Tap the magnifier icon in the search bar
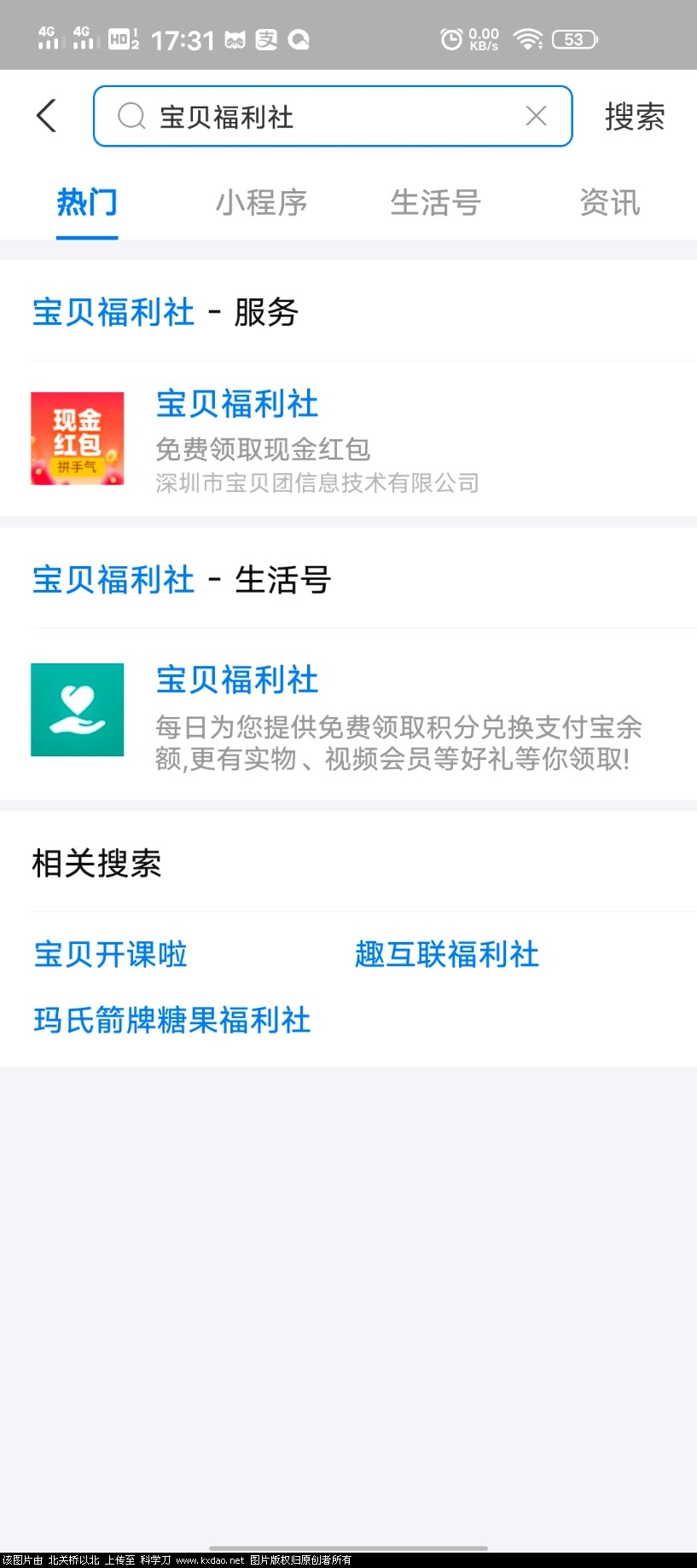This screenshot has height=1568, width=697. (131, 116)
